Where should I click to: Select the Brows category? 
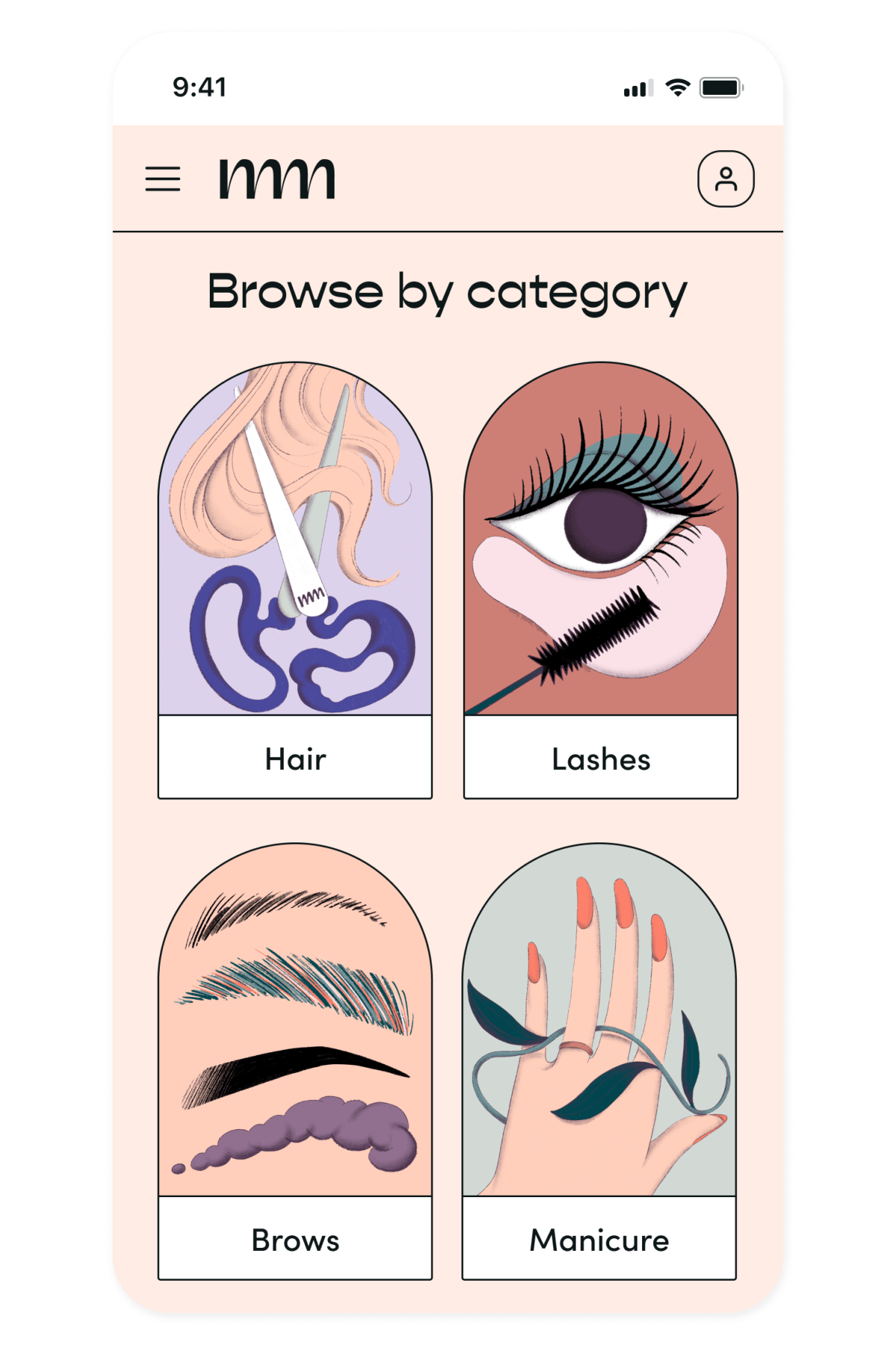295,1061
